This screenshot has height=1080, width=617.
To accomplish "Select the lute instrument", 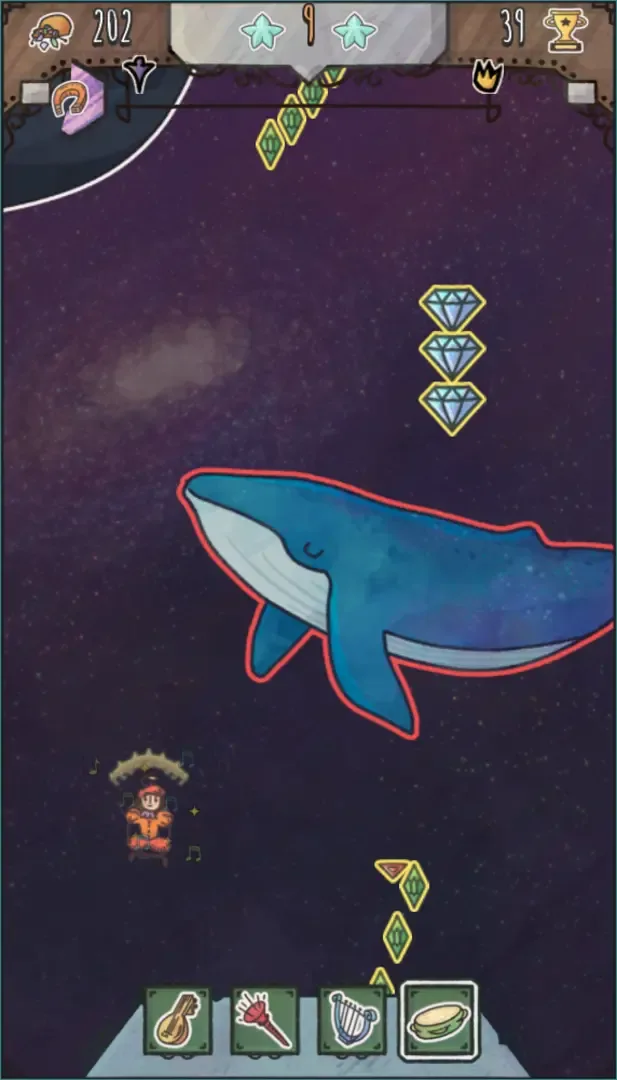I will pos(178,1021).
